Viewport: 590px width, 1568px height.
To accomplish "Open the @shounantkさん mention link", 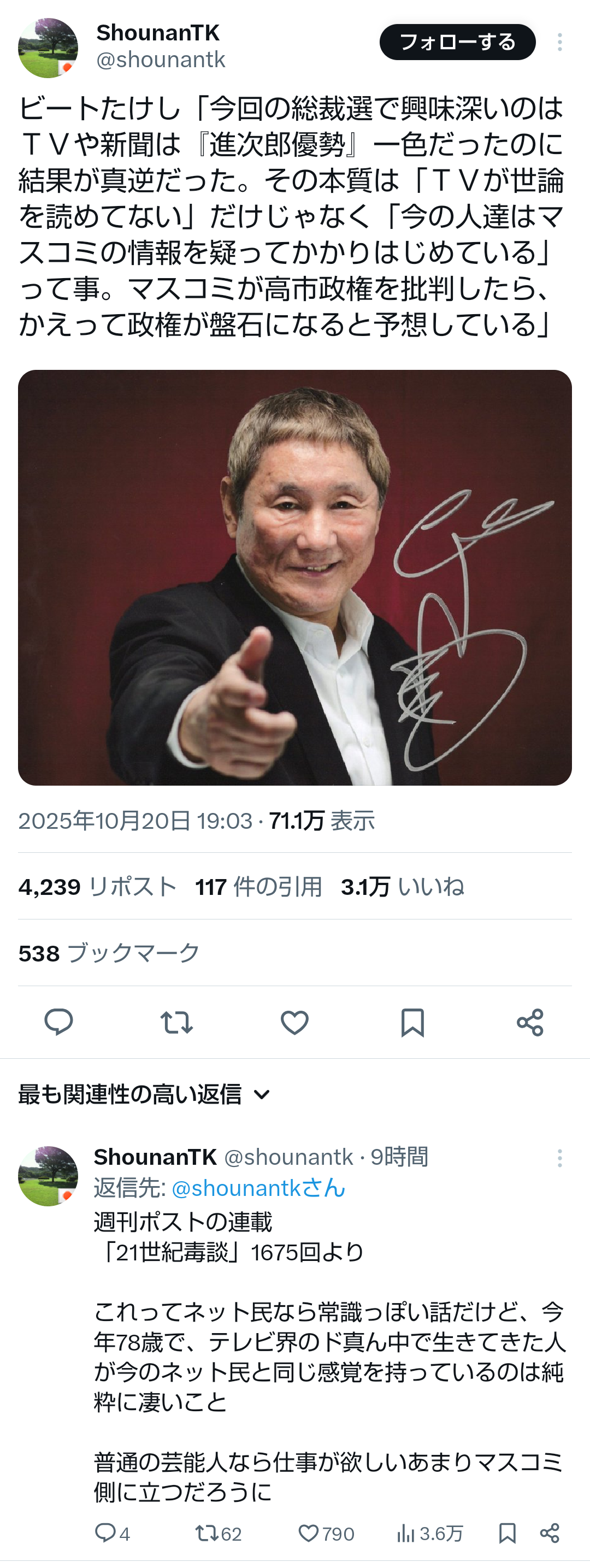I will (x=258, y=1188).
